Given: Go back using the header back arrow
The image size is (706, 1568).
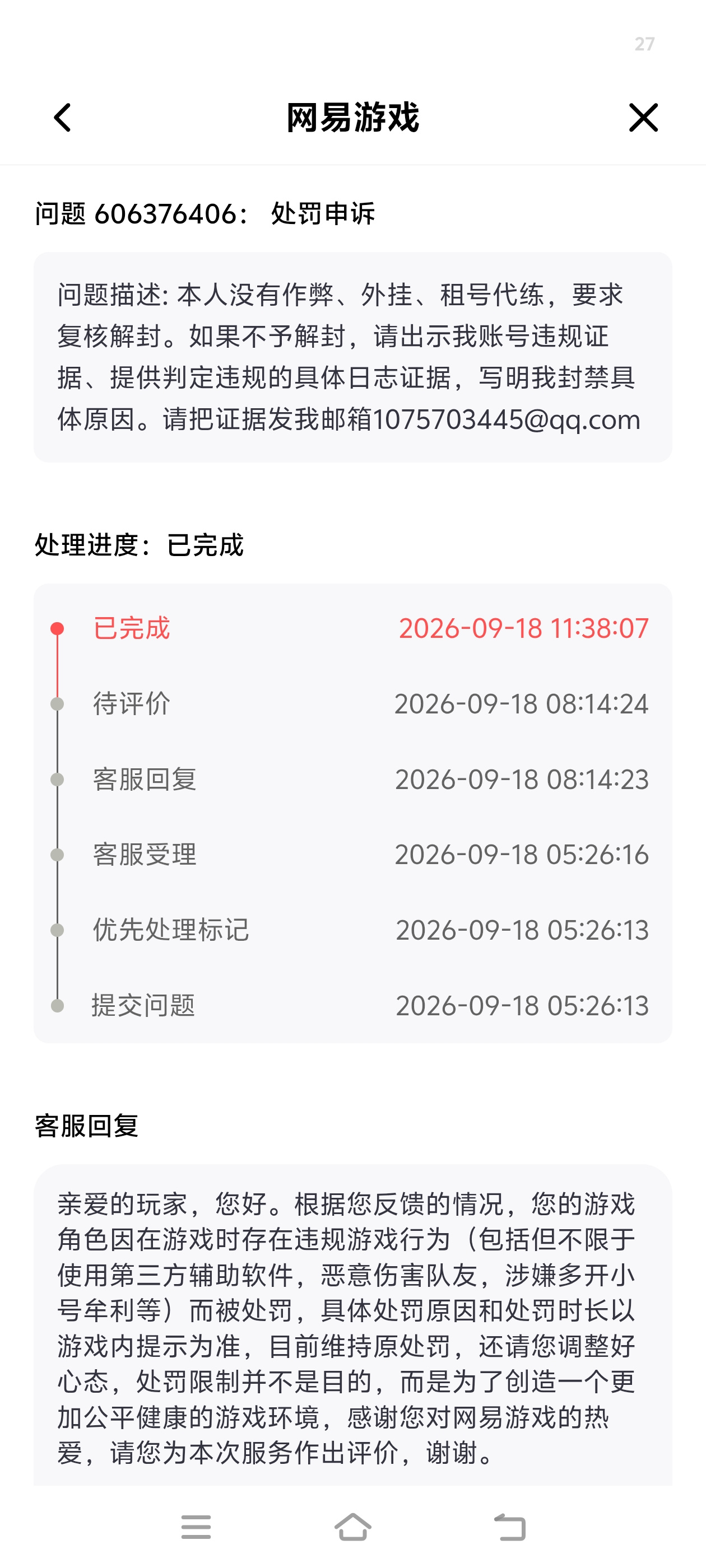Looking at the screenshot, I should click(62, 118).
